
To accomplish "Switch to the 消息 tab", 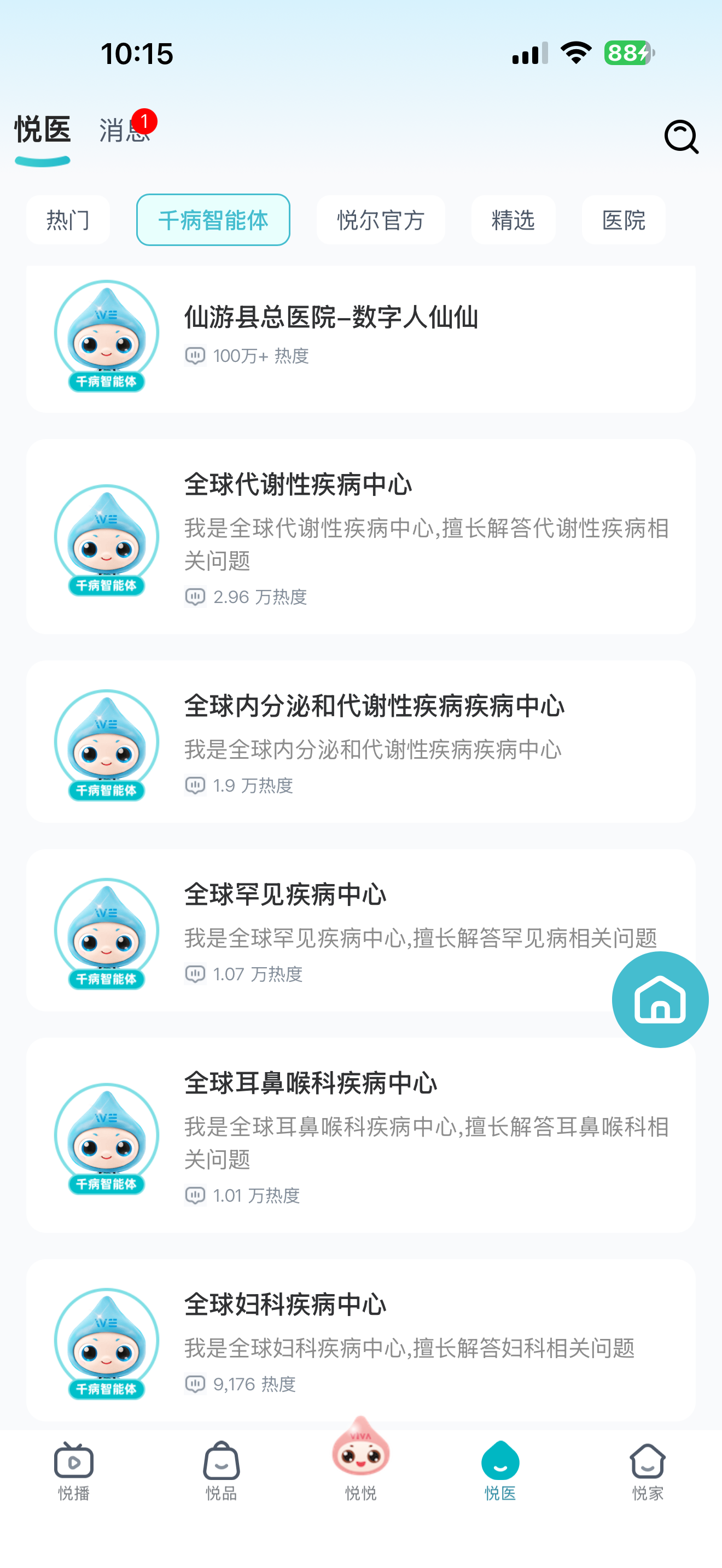I will 124,130.
